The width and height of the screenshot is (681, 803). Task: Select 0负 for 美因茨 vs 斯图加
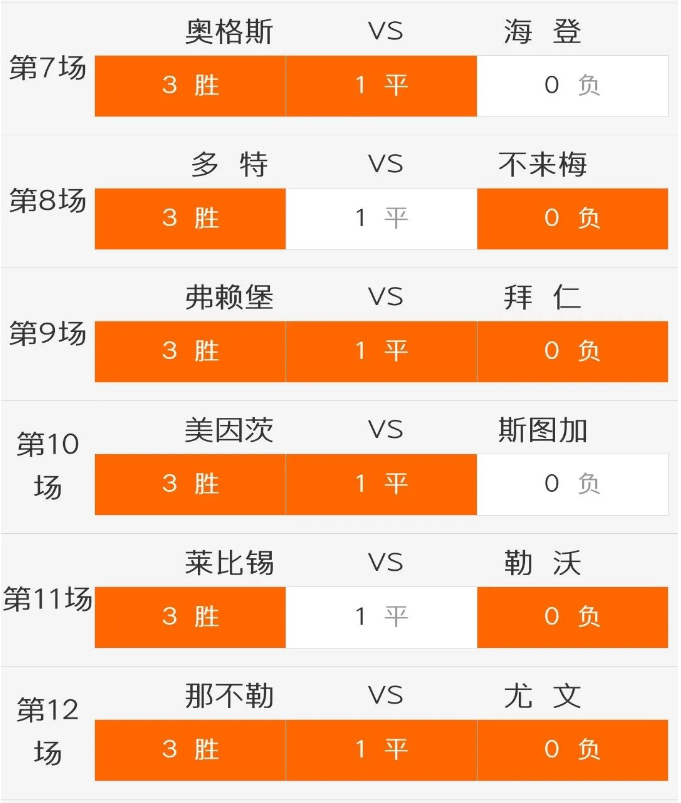pyautogui.click(x=572, y=484)
